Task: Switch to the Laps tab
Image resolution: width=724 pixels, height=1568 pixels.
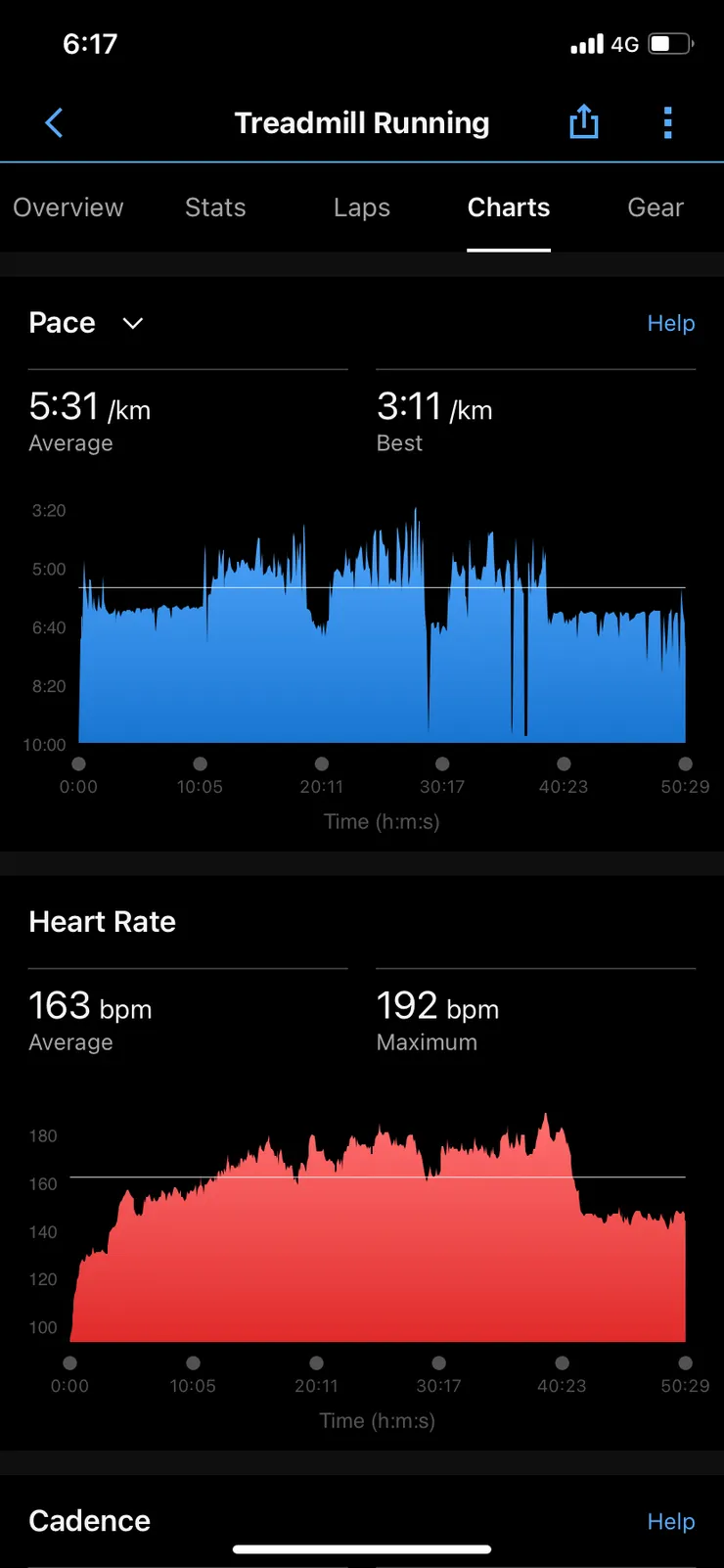Action: click(362, 208)
